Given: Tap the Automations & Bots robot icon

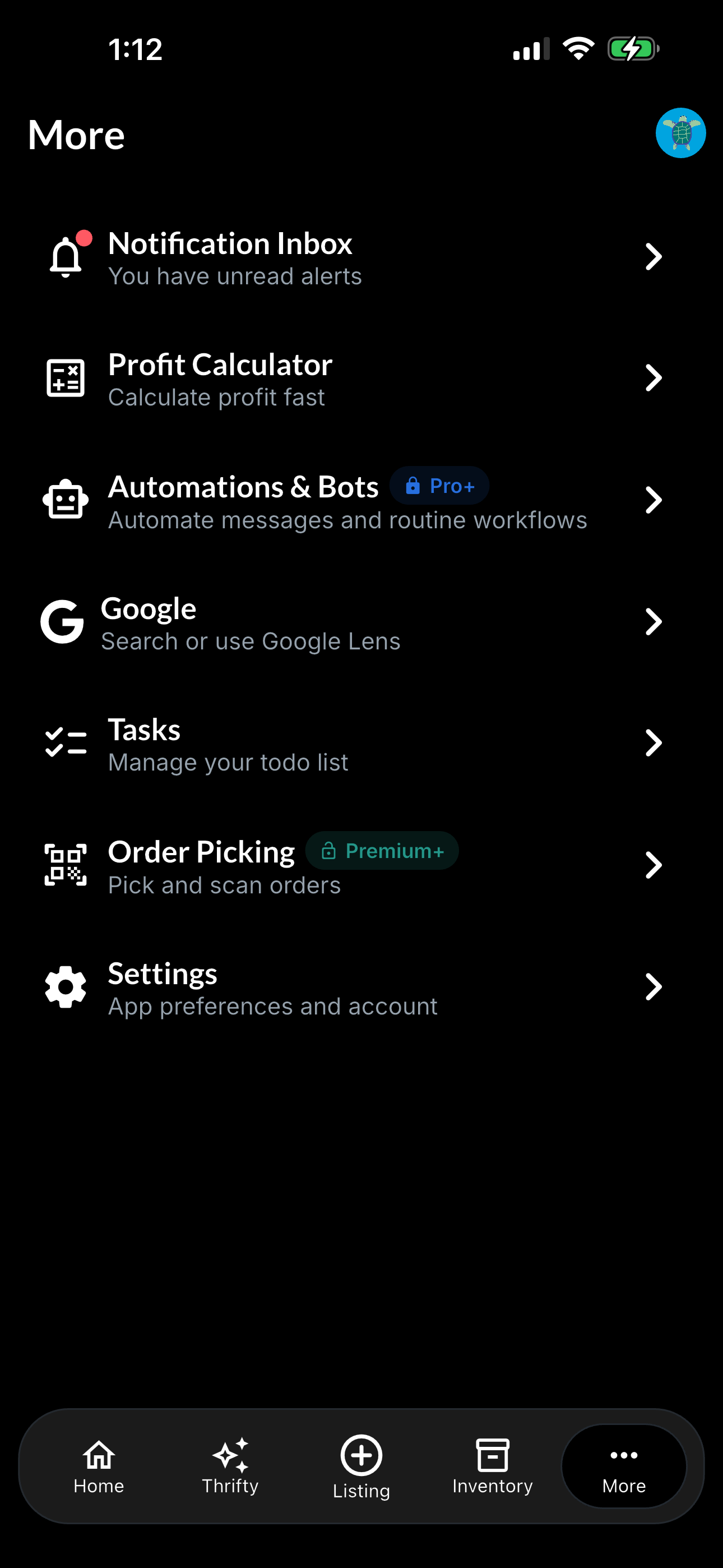Looking at the screenshot, I should click(x=65, y=499).
